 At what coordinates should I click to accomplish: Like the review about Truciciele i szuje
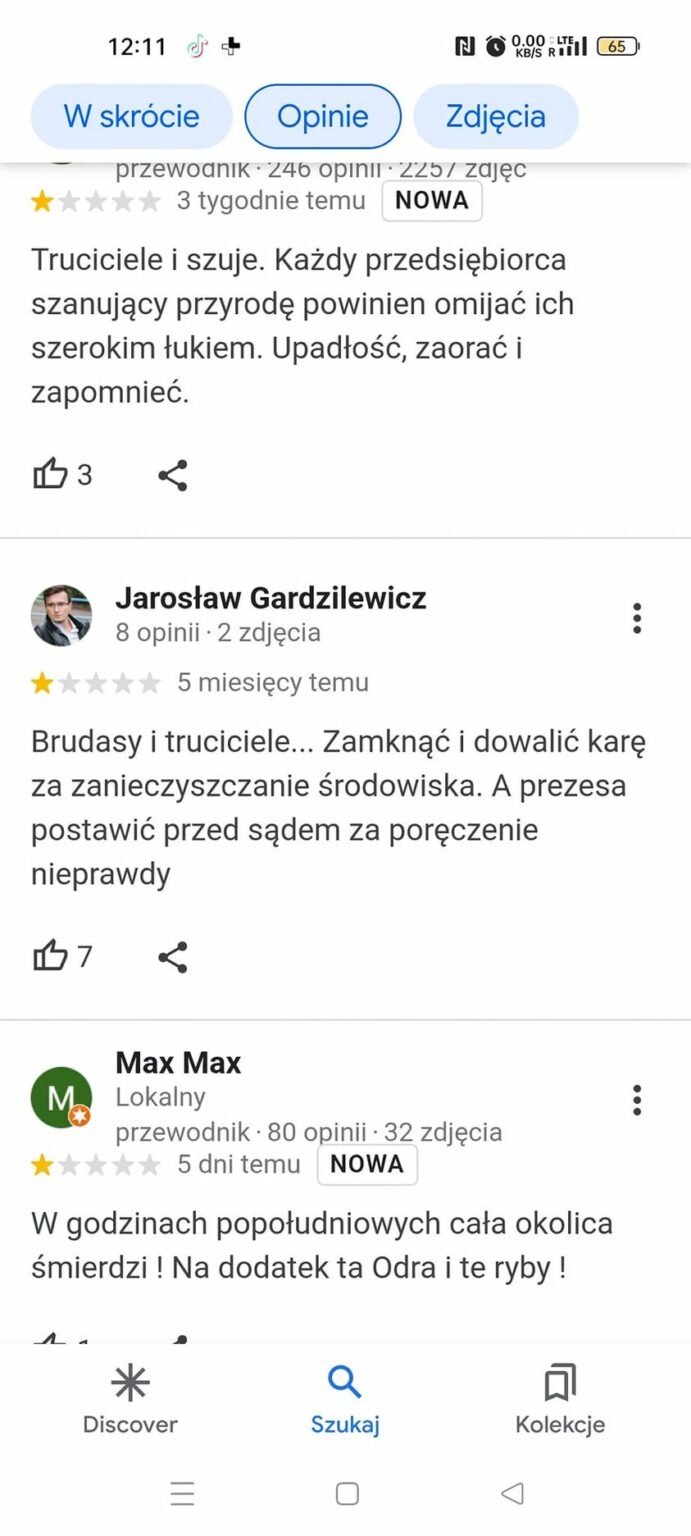pyautogui.click(x=51, y=474)
